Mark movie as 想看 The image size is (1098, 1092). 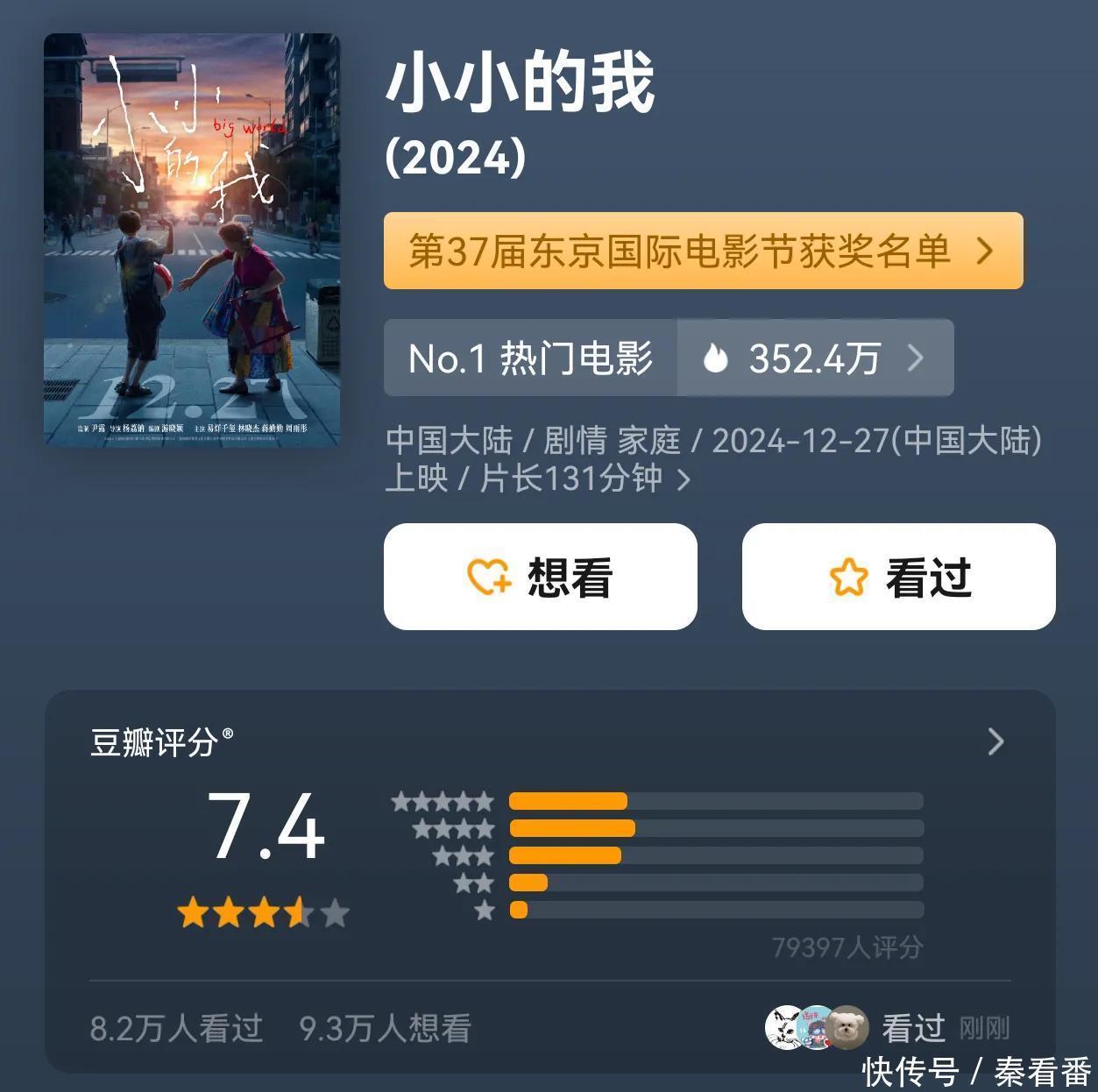540,577
